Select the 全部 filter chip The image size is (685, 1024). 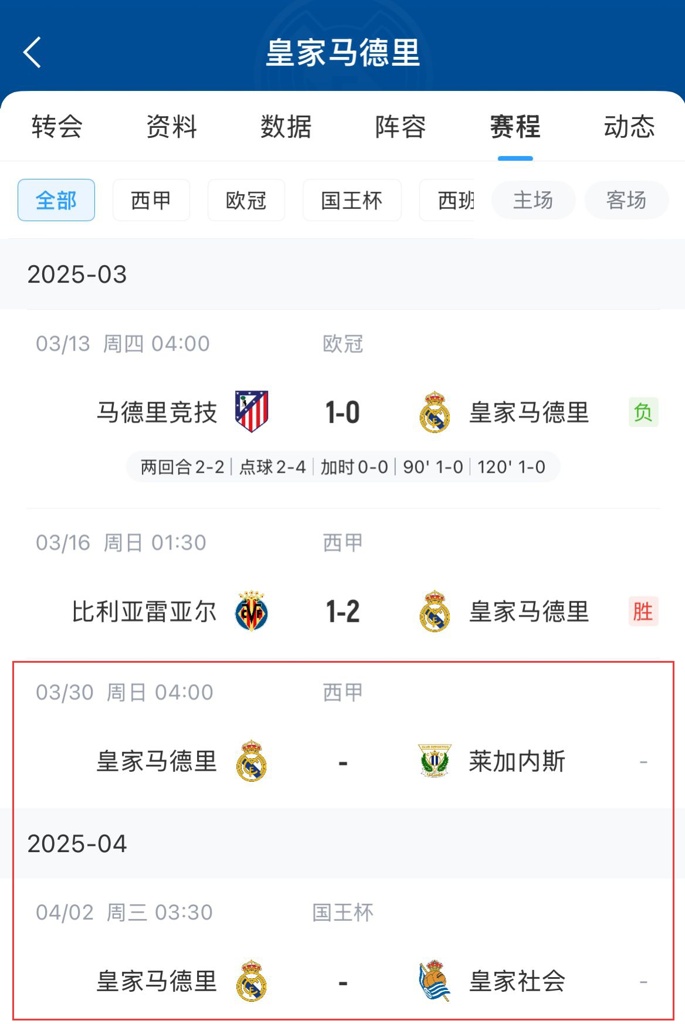point(56,200)
